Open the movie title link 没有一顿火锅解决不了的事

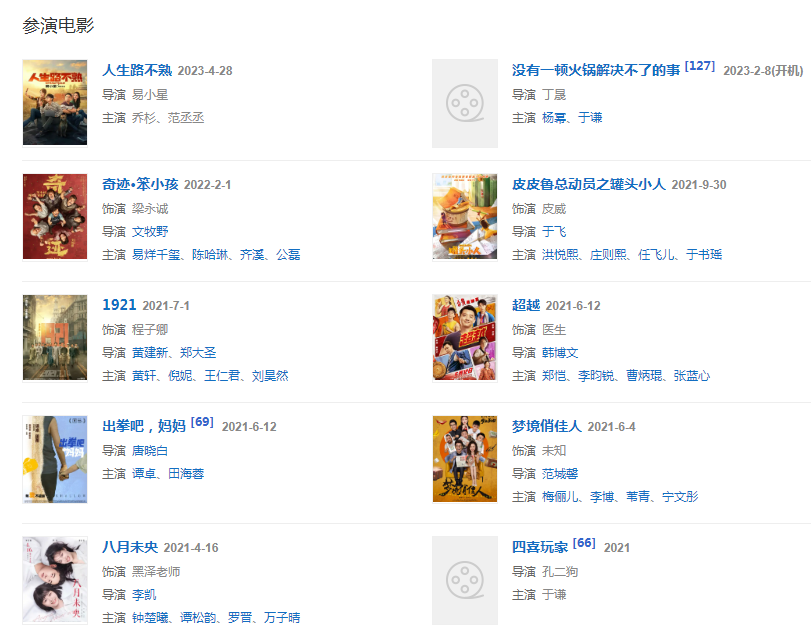click(x=596, y=70)
